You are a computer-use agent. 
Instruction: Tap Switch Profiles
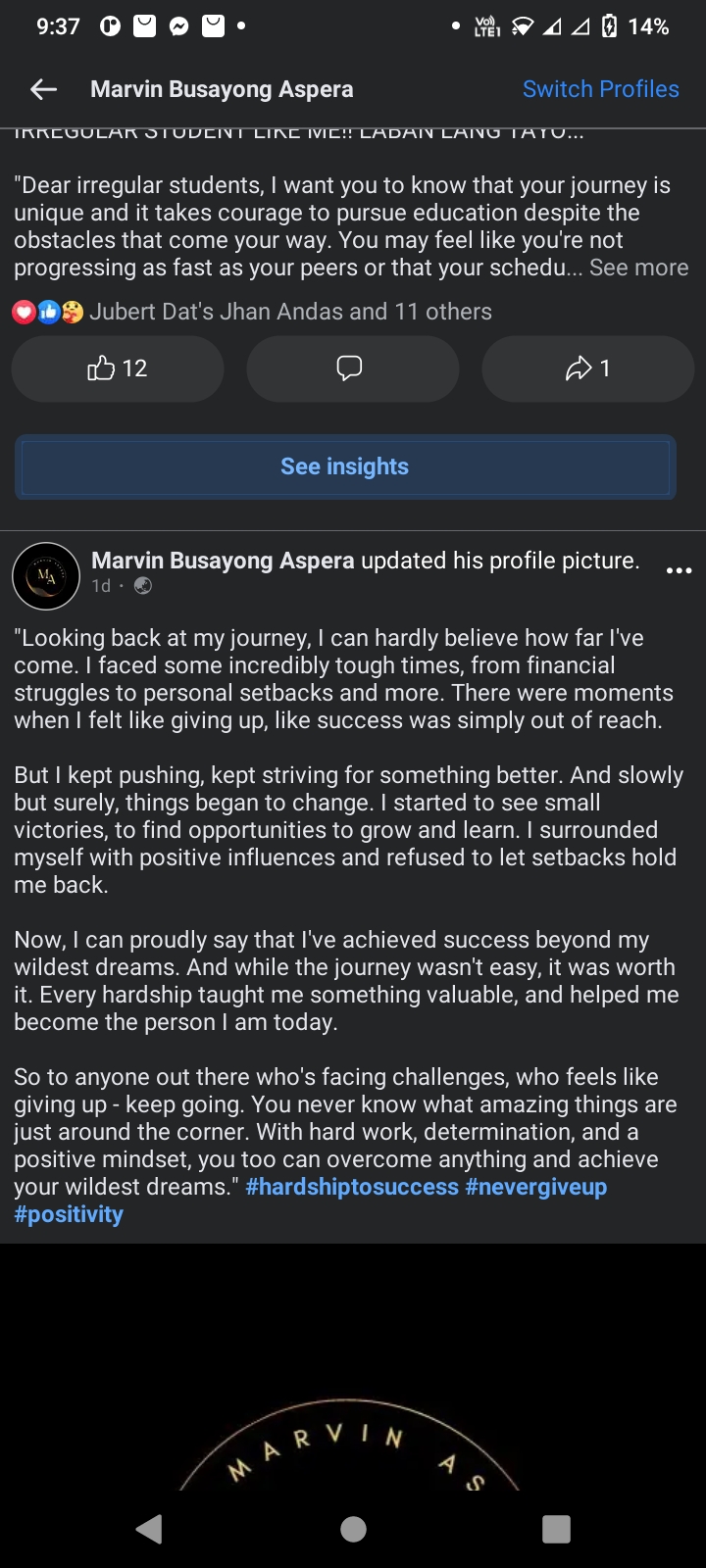600,89
